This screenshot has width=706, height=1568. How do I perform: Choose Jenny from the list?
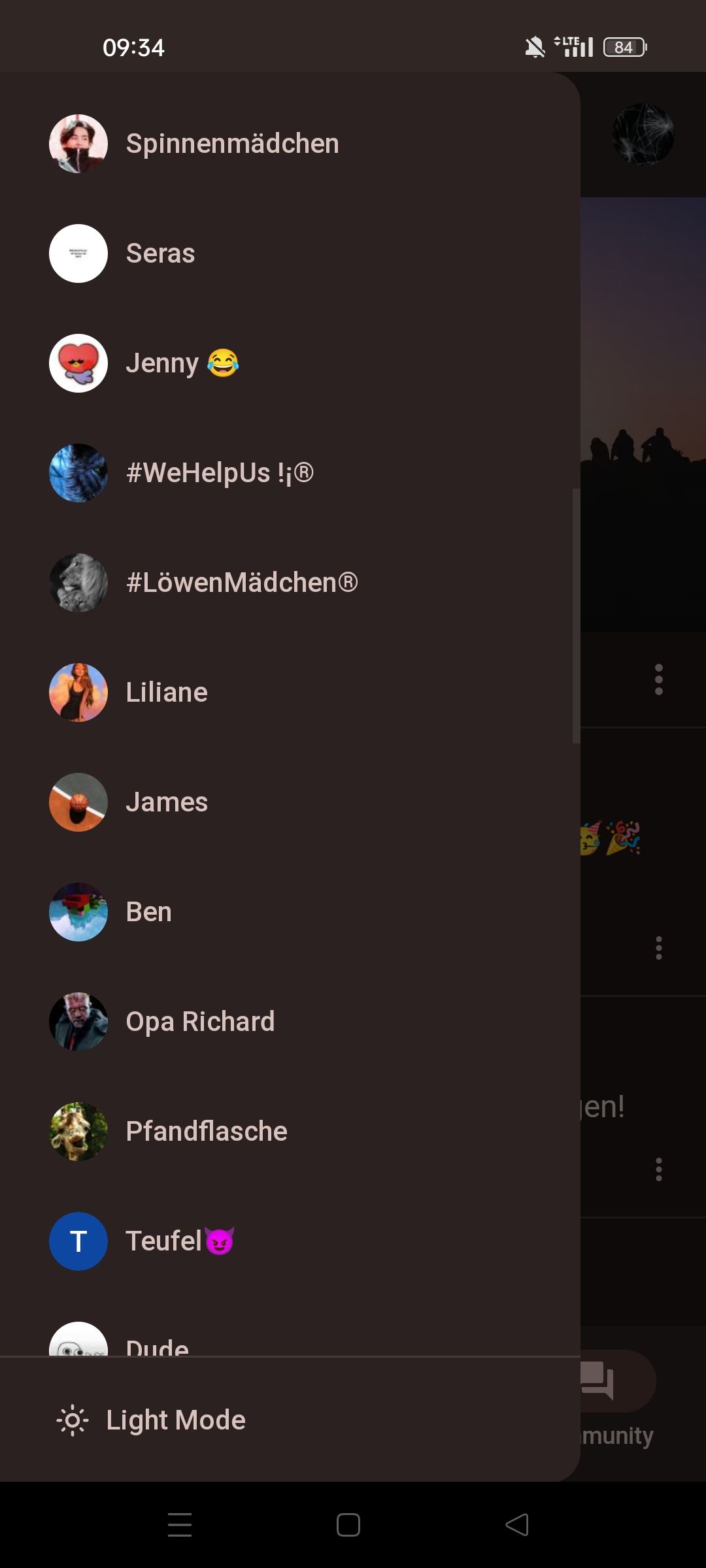pos(182,363)
